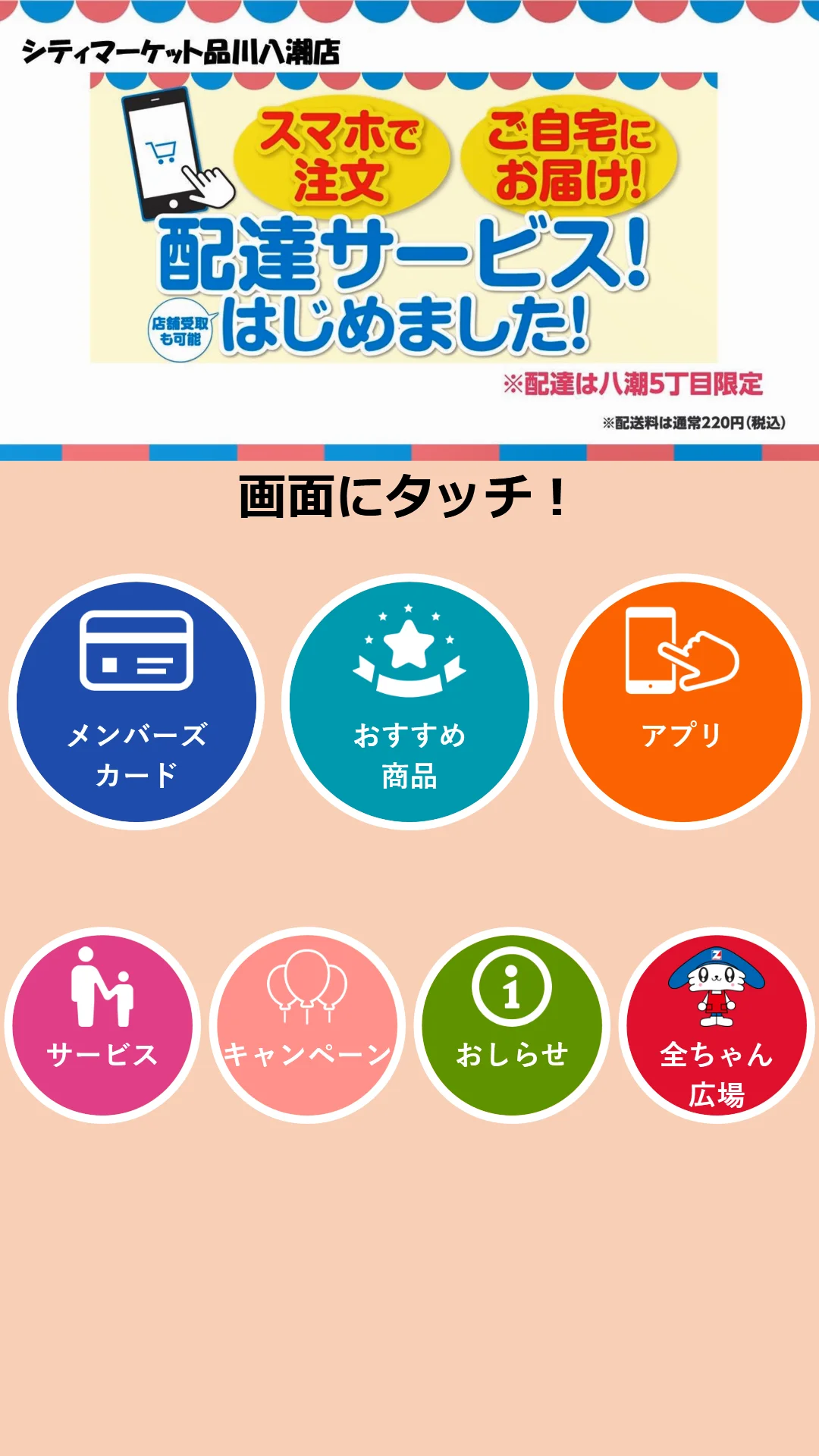Open the 配達サービス delivery banner

[x=403, y=218]
